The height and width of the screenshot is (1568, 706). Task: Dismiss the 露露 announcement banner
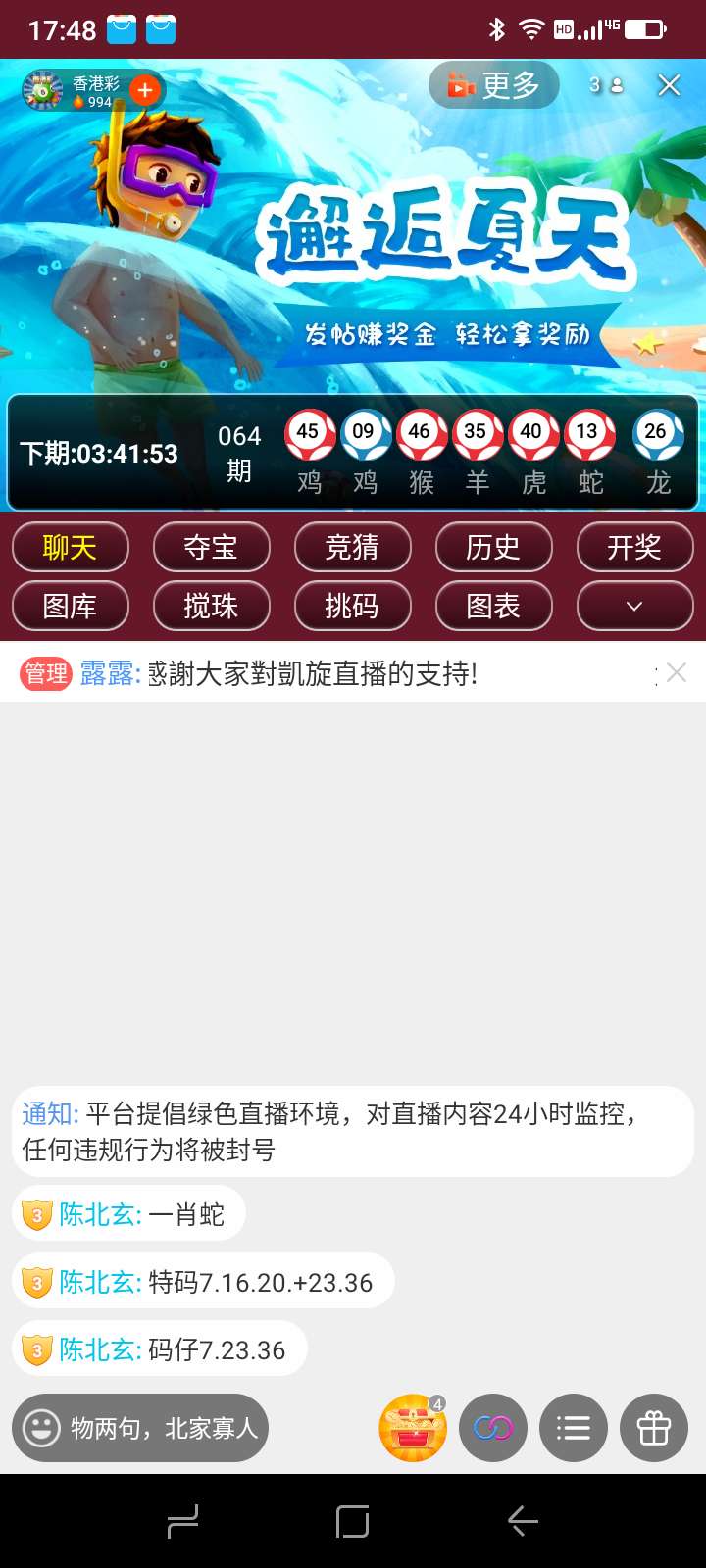(676, 672)
